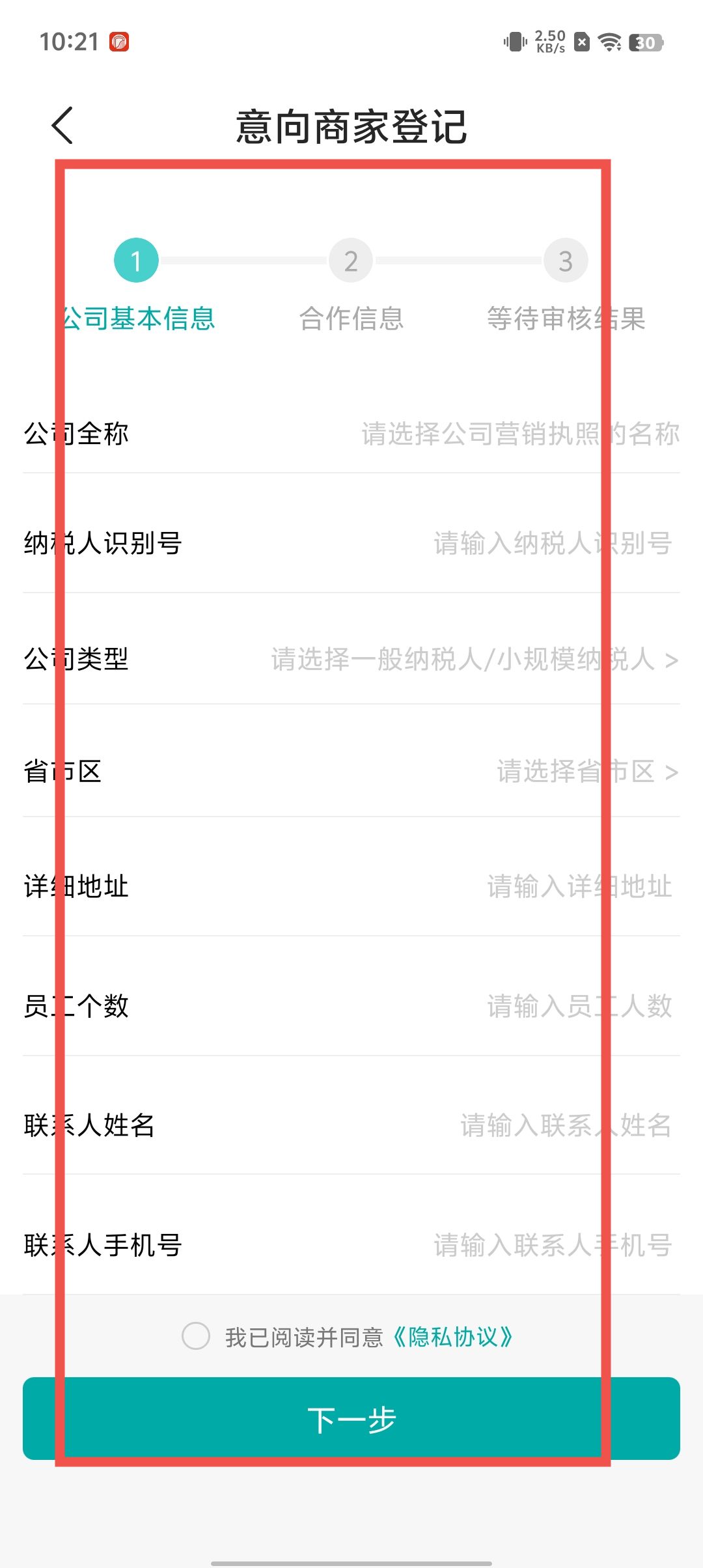The image size is (703, 1568).
Task: Tap the 联系人手机号 input field
Action: point(552,1245)
